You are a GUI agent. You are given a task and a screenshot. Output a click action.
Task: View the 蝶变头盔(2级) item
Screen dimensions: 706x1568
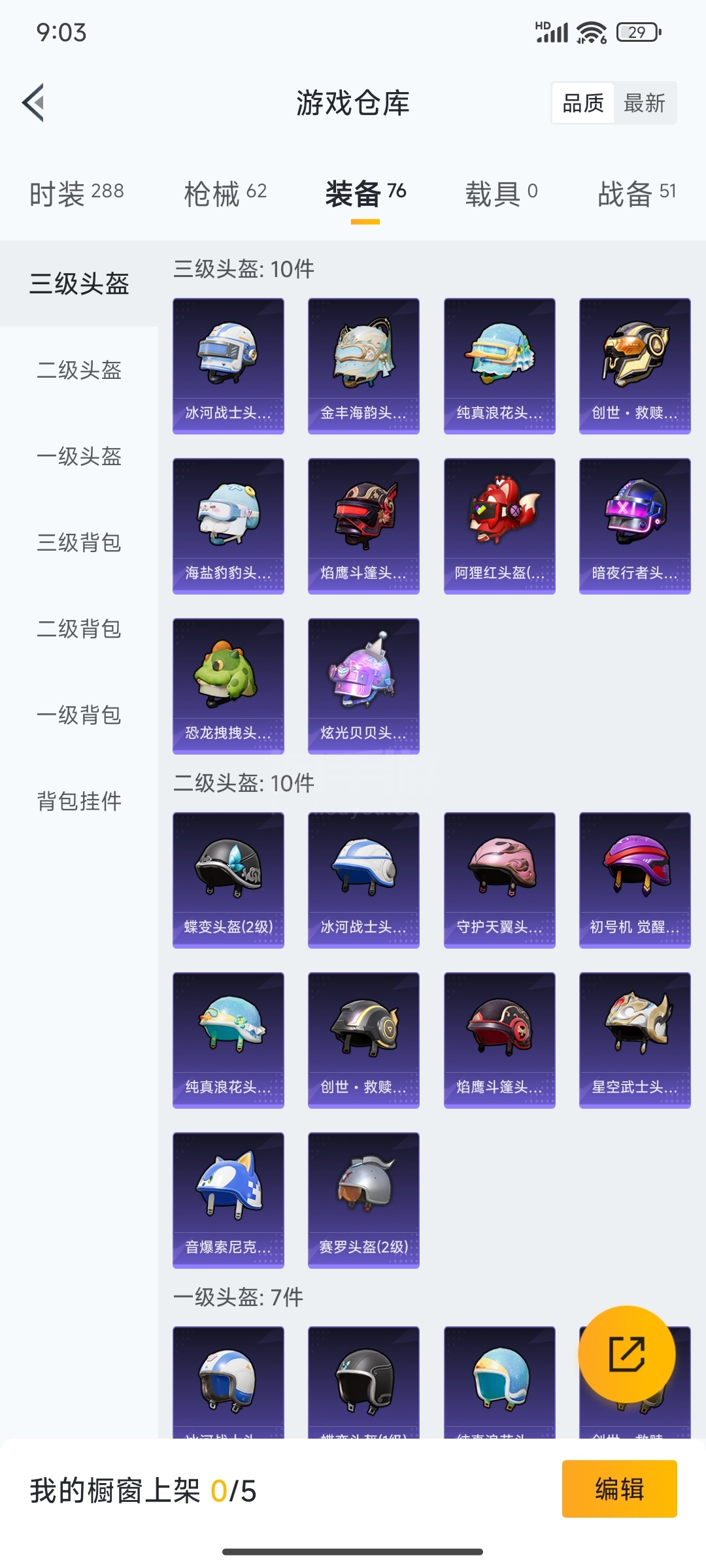[x=228, y=880]
